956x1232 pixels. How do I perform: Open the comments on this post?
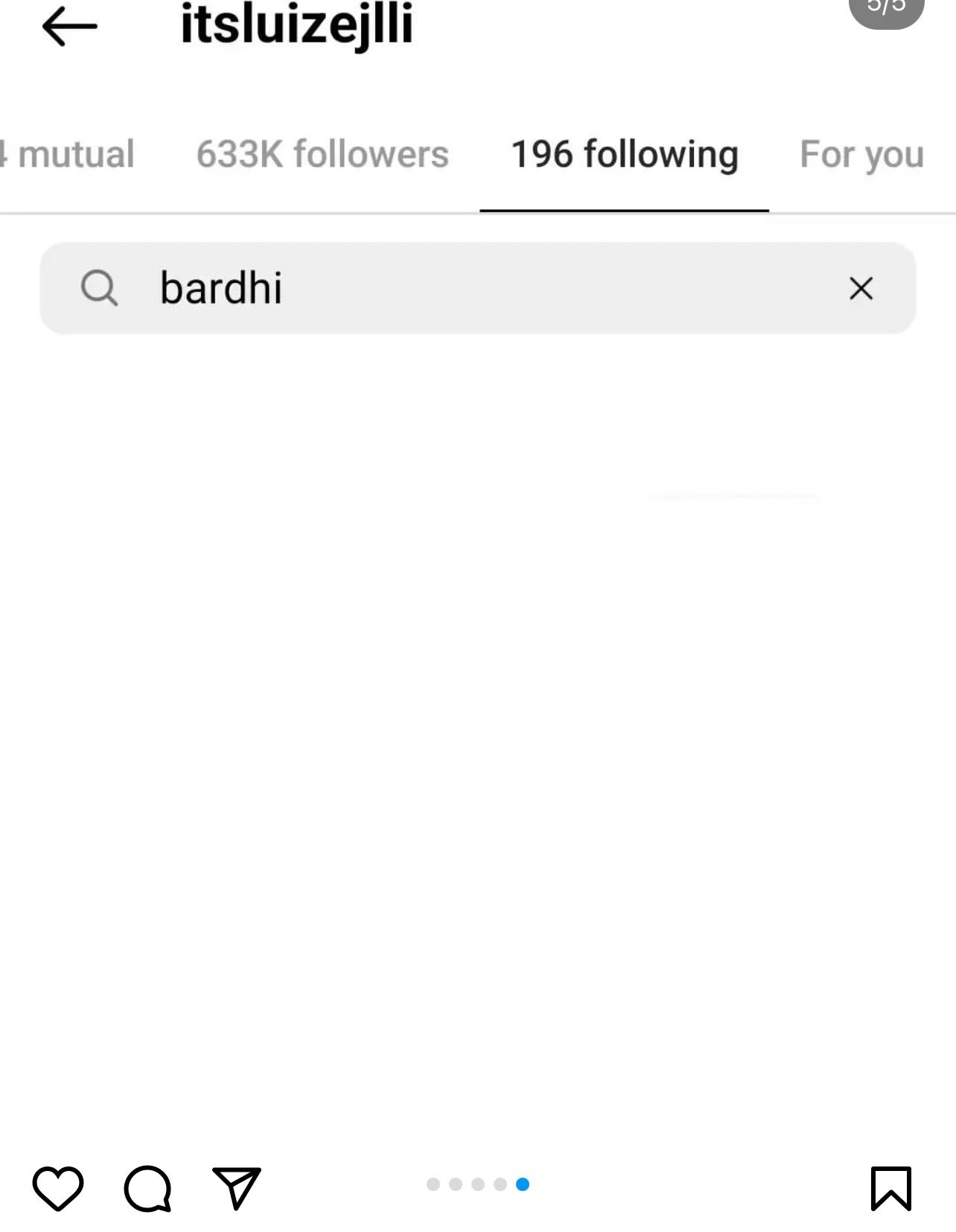coord(147,1188)
